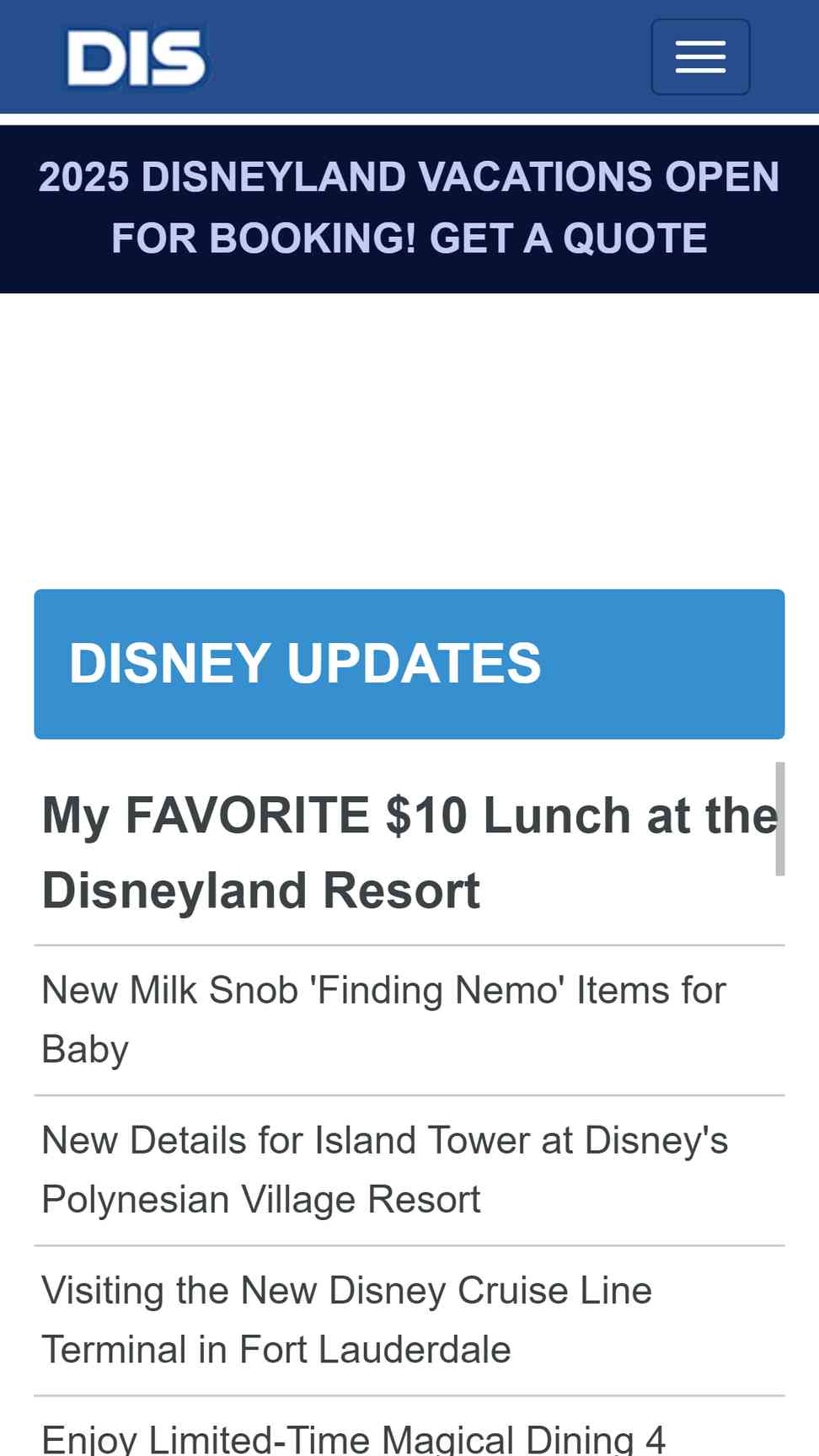Read My FAVORITE $10 Lunch article

click(409, 853)
